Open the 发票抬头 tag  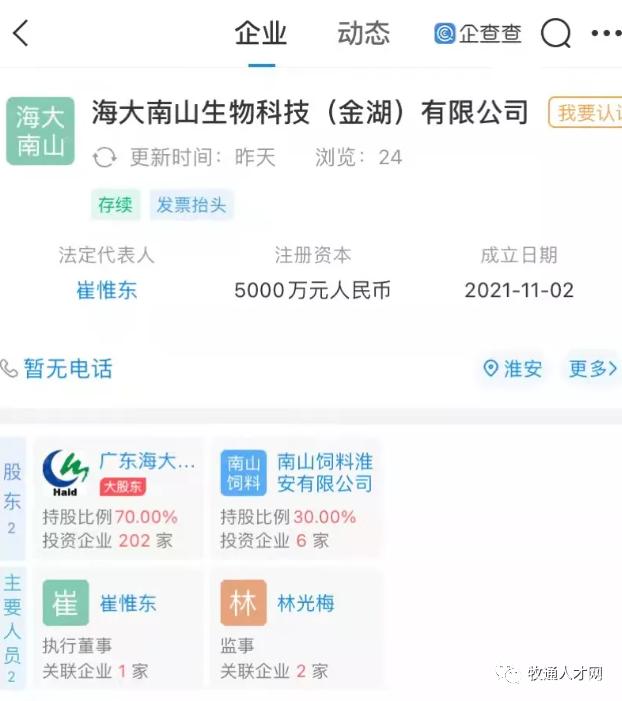191,206
